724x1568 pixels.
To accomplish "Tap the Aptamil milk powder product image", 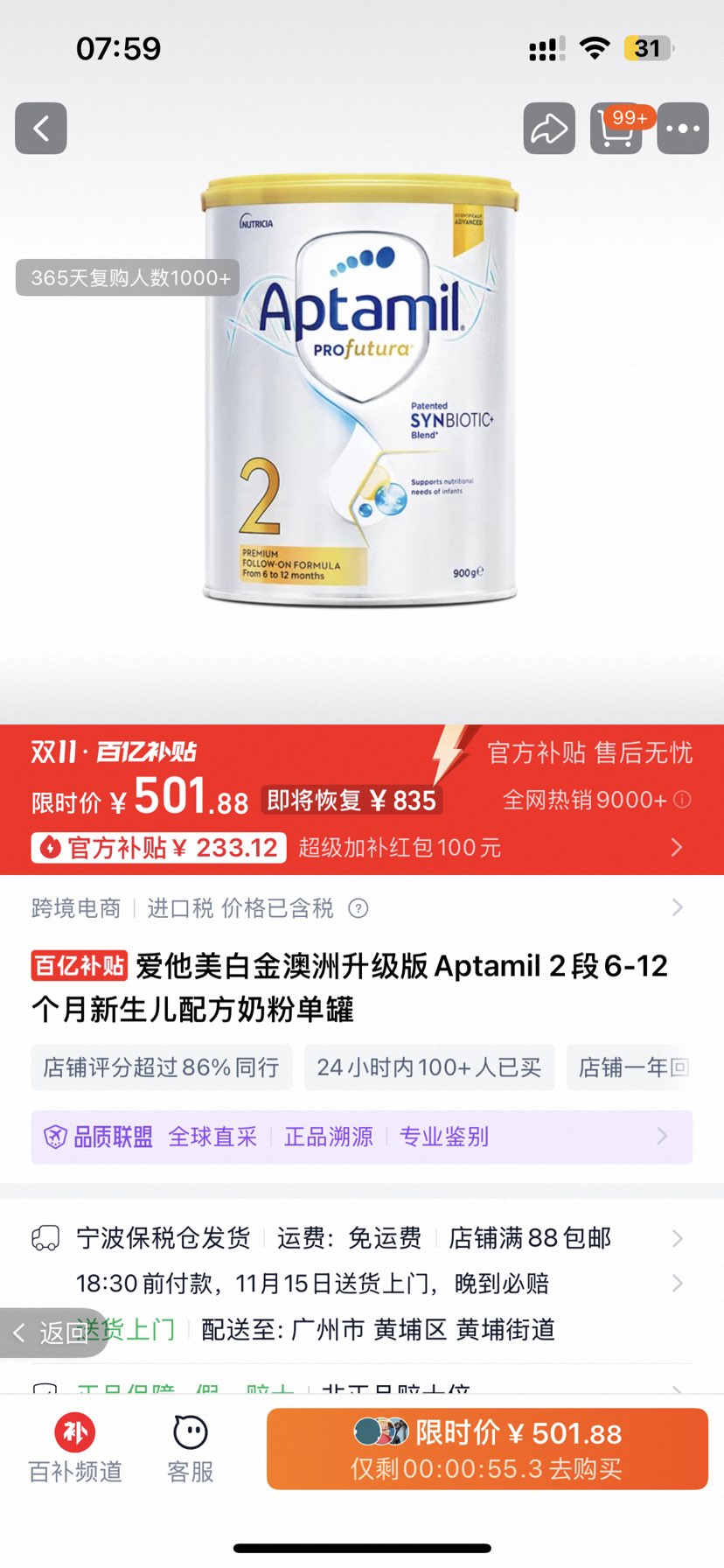I will tap(362, 394).
